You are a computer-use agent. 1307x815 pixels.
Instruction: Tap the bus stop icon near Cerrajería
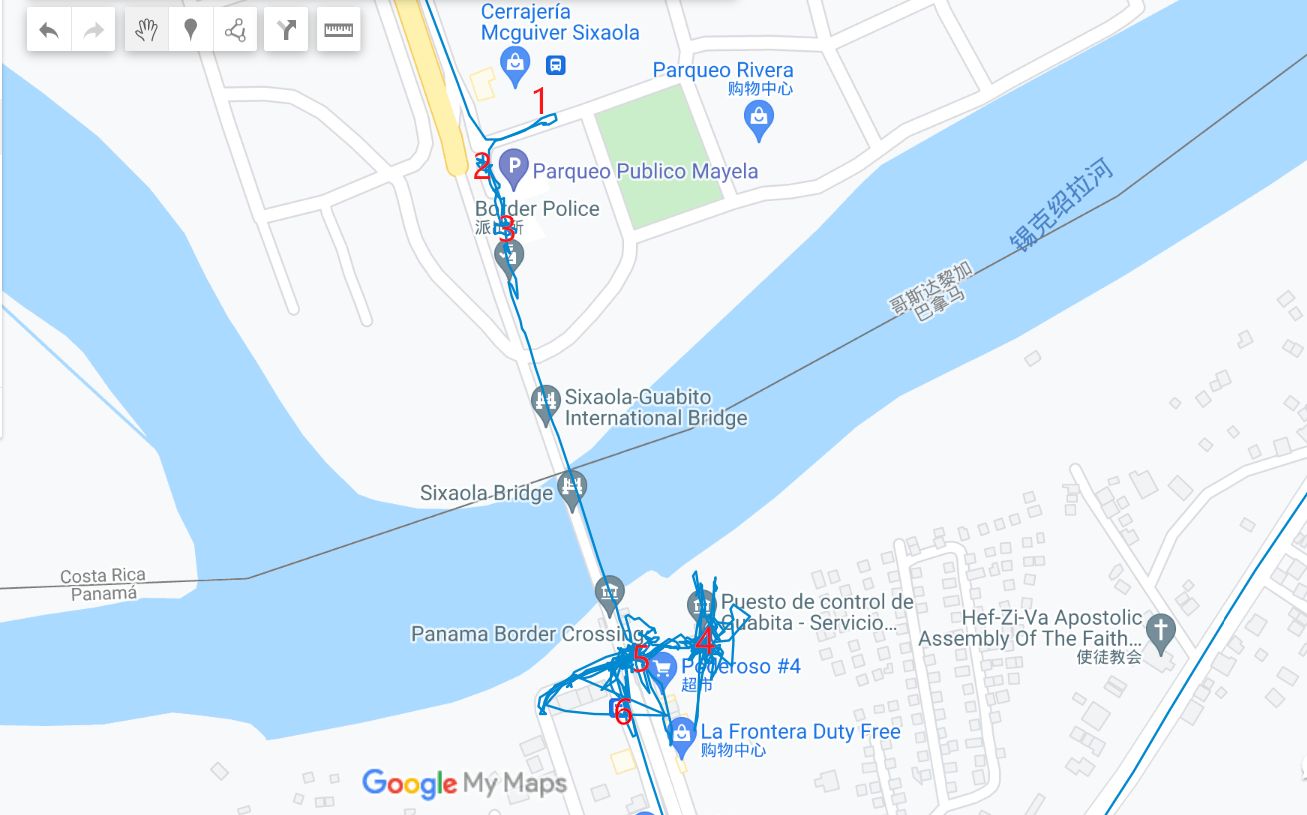[556, 65]
